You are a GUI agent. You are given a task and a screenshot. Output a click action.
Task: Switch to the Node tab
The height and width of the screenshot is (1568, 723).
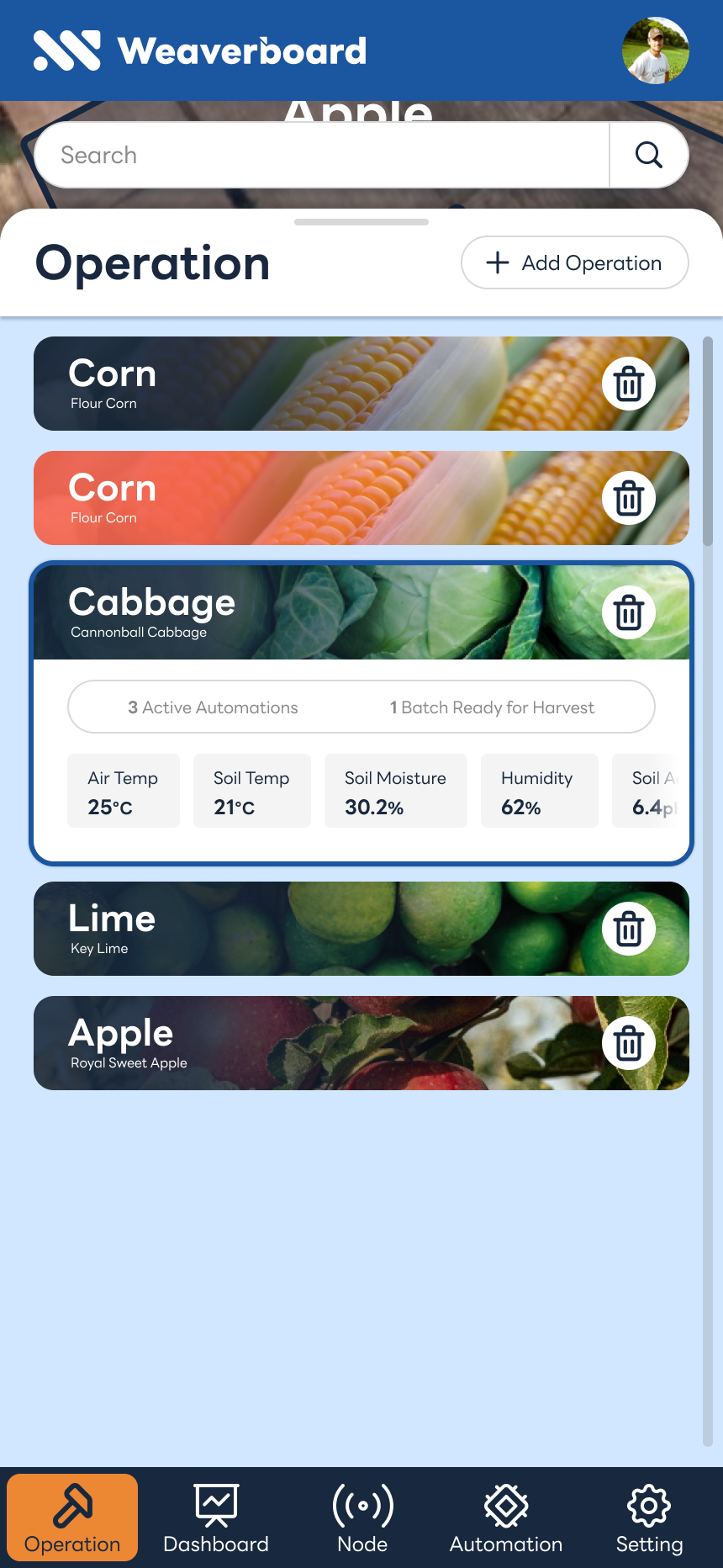tap(362, 1518)
